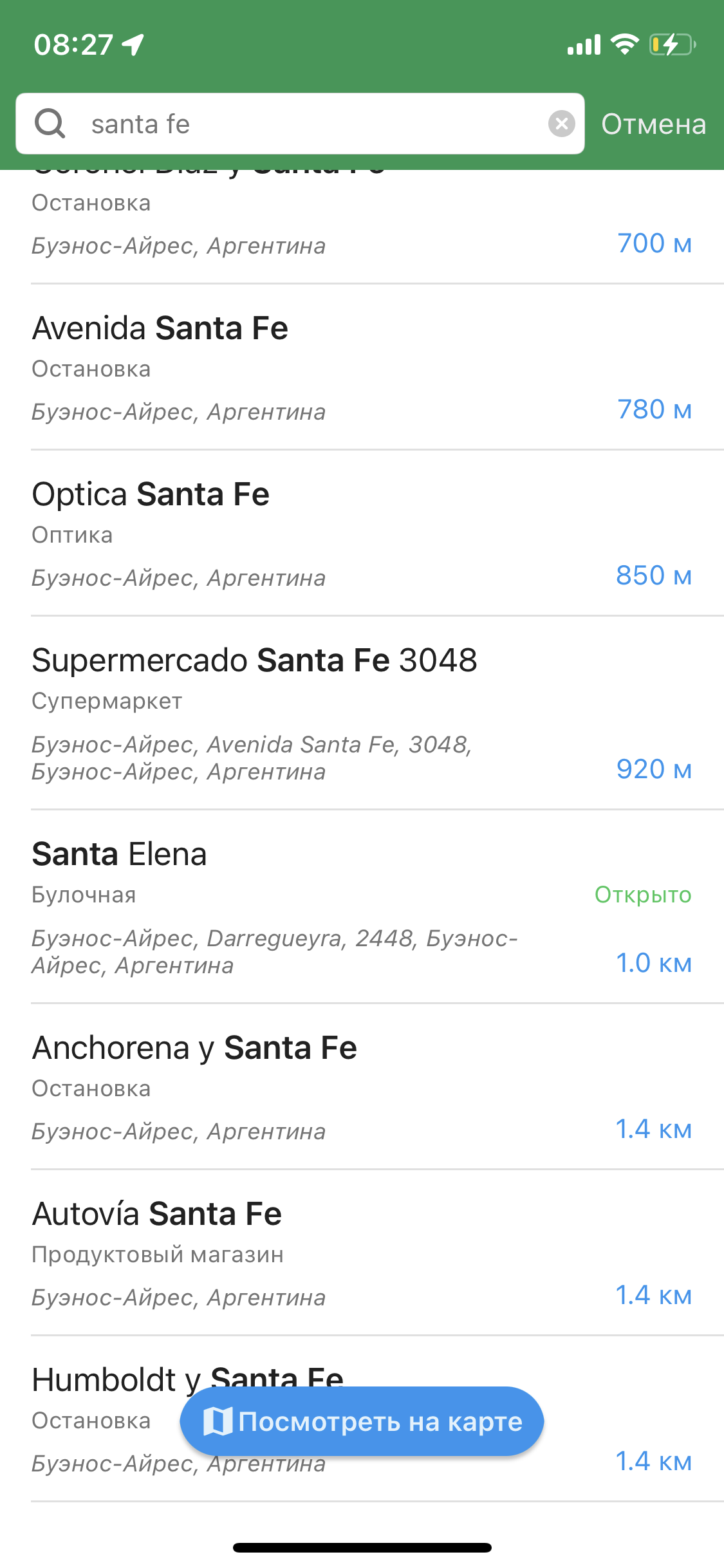Tap the clear (X) icon in search field

pyautogui.click(x=561, y=124)
